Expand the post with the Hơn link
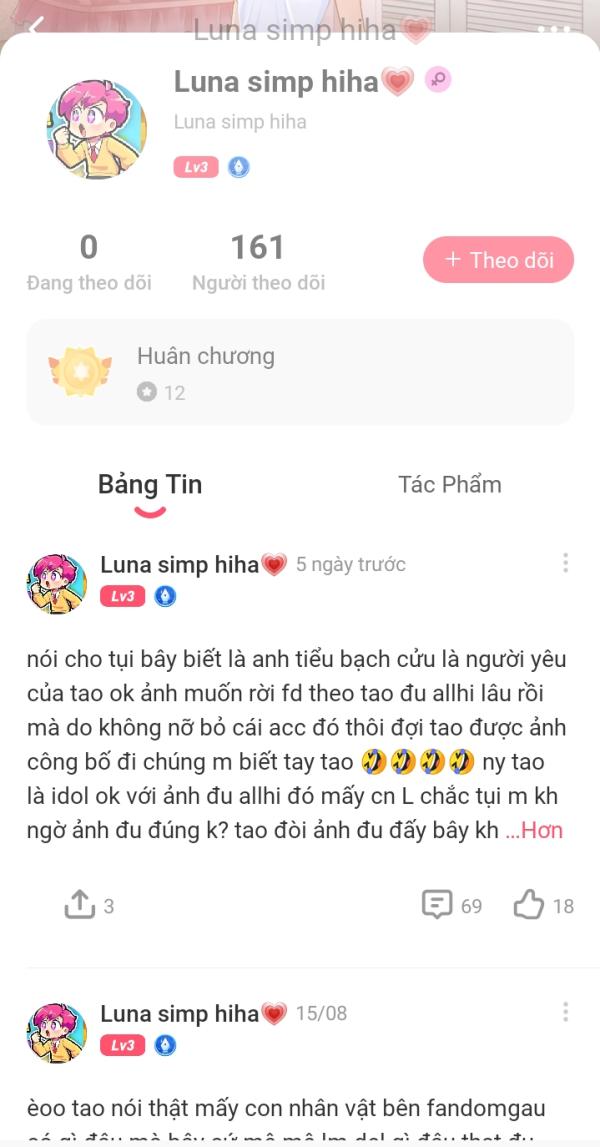The height and width of the screenshot is (1147, 600). (x=534, y=831)
